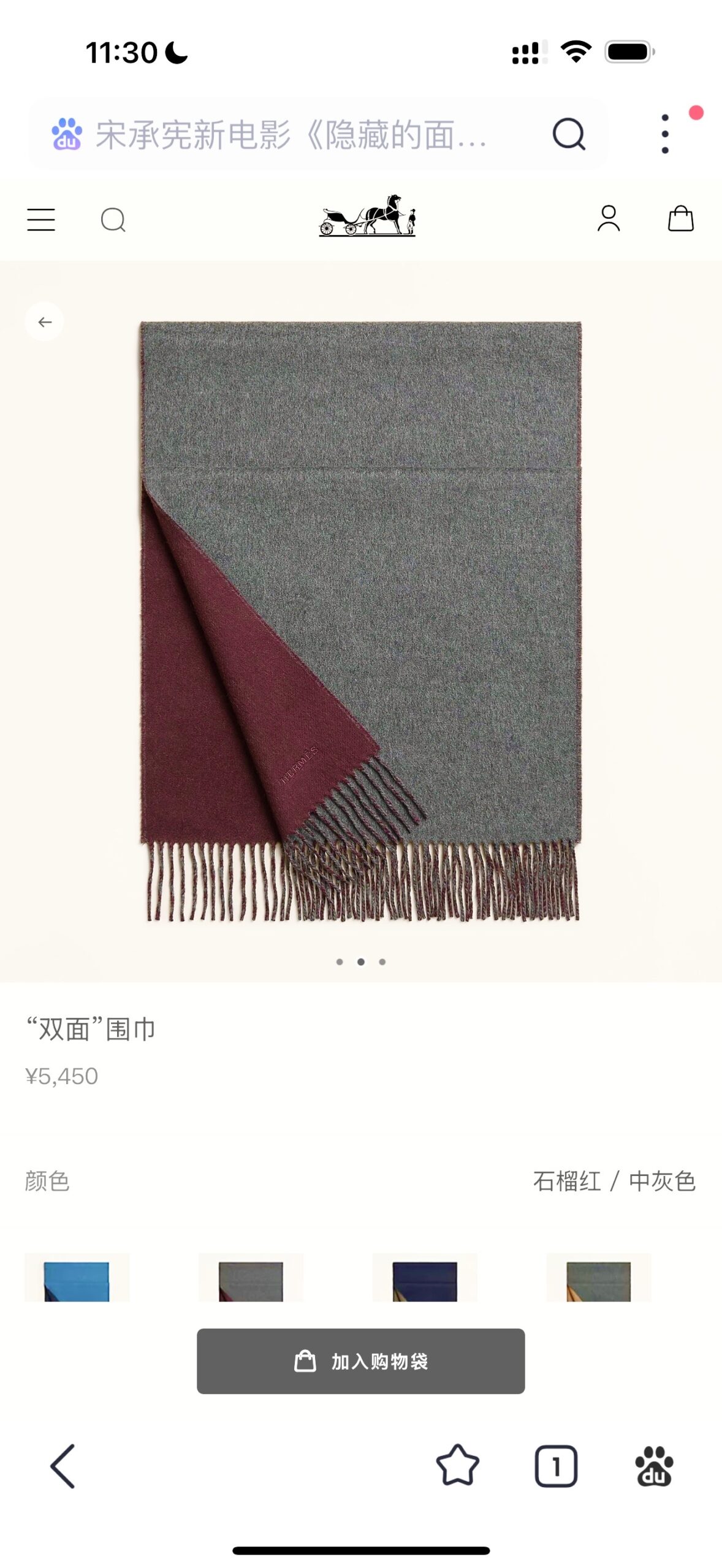Open the Hermès site search icon
The height and width of the screenshot is (1568, 722).
(113, 219)
